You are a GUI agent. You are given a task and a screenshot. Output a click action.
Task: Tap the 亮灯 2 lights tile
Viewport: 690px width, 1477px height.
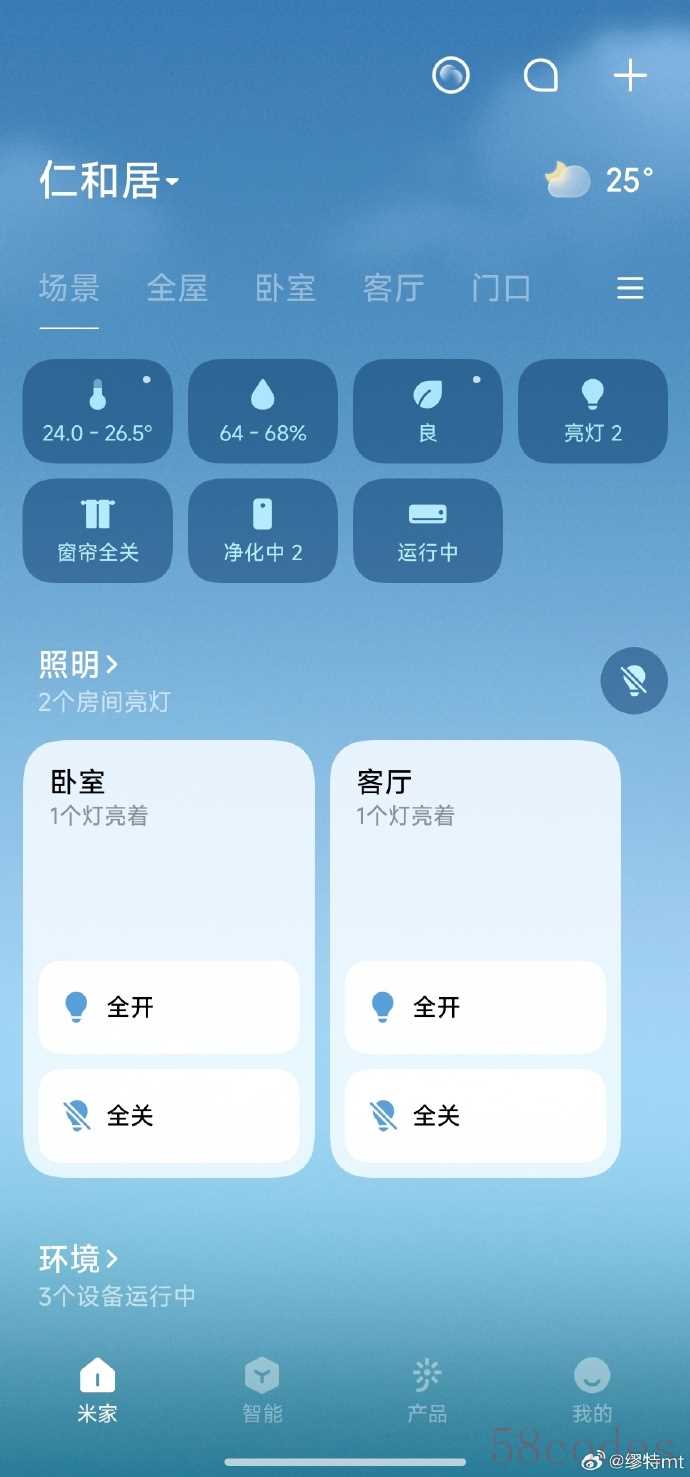click(x=593, y=411)
